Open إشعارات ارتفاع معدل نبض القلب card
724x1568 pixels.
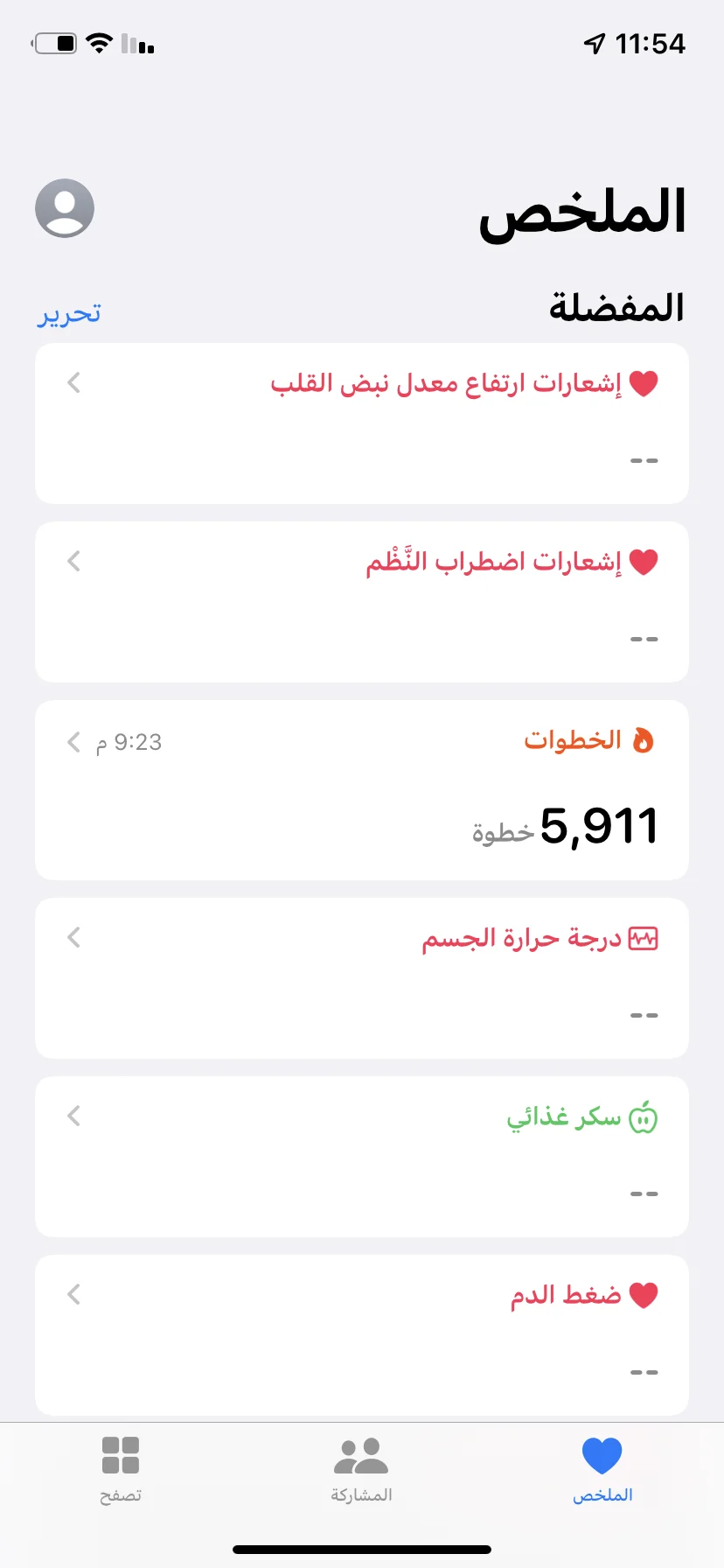[x=362, y=423]
